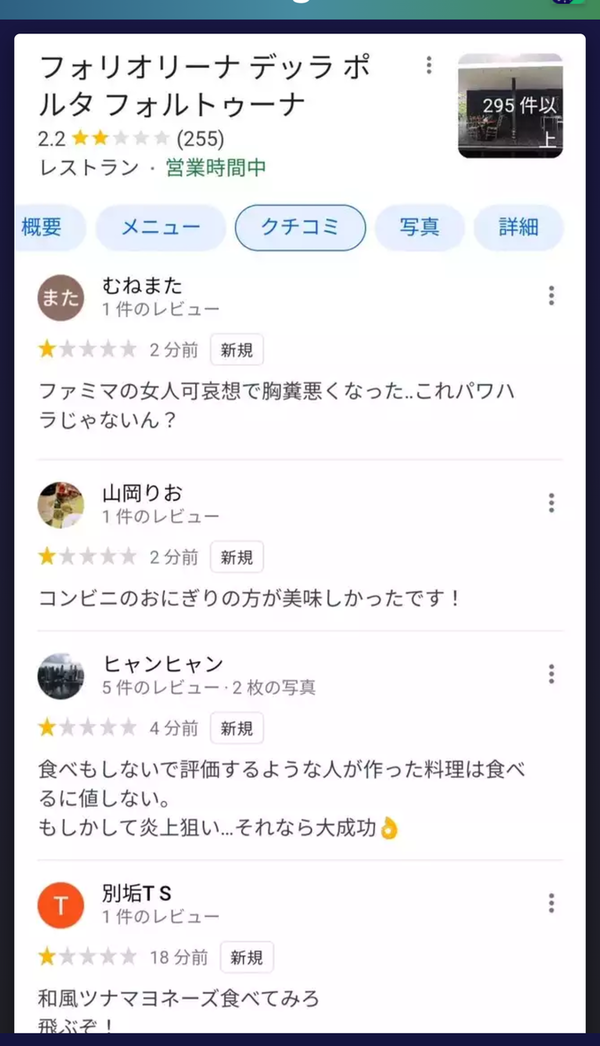This screenshot has width=600, height=1046.
Task: View the restaurant's 295+ photos thumbnail
Action: tap(510, 106)
